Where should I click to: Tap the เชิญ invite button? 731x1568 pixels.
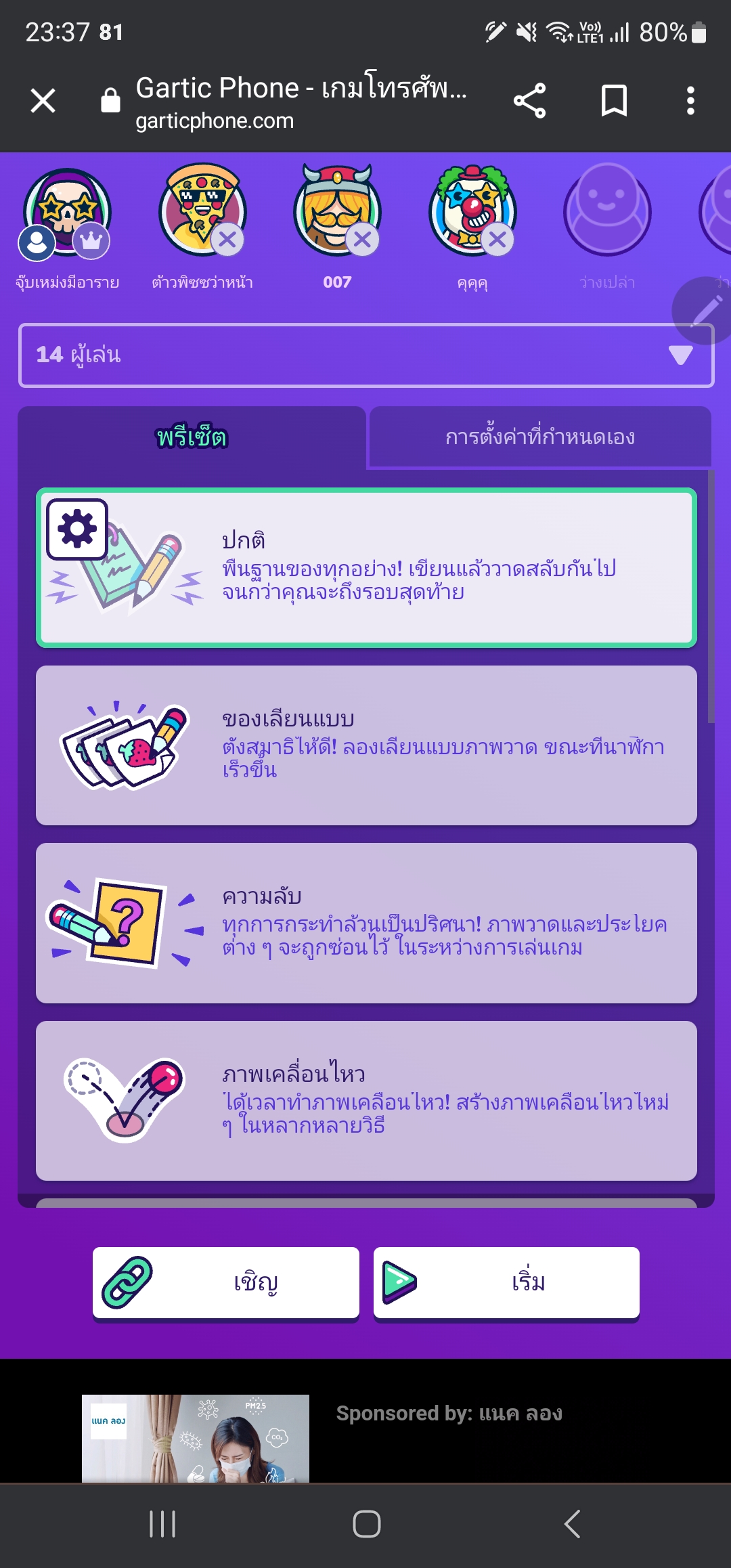click(226, 1282)
